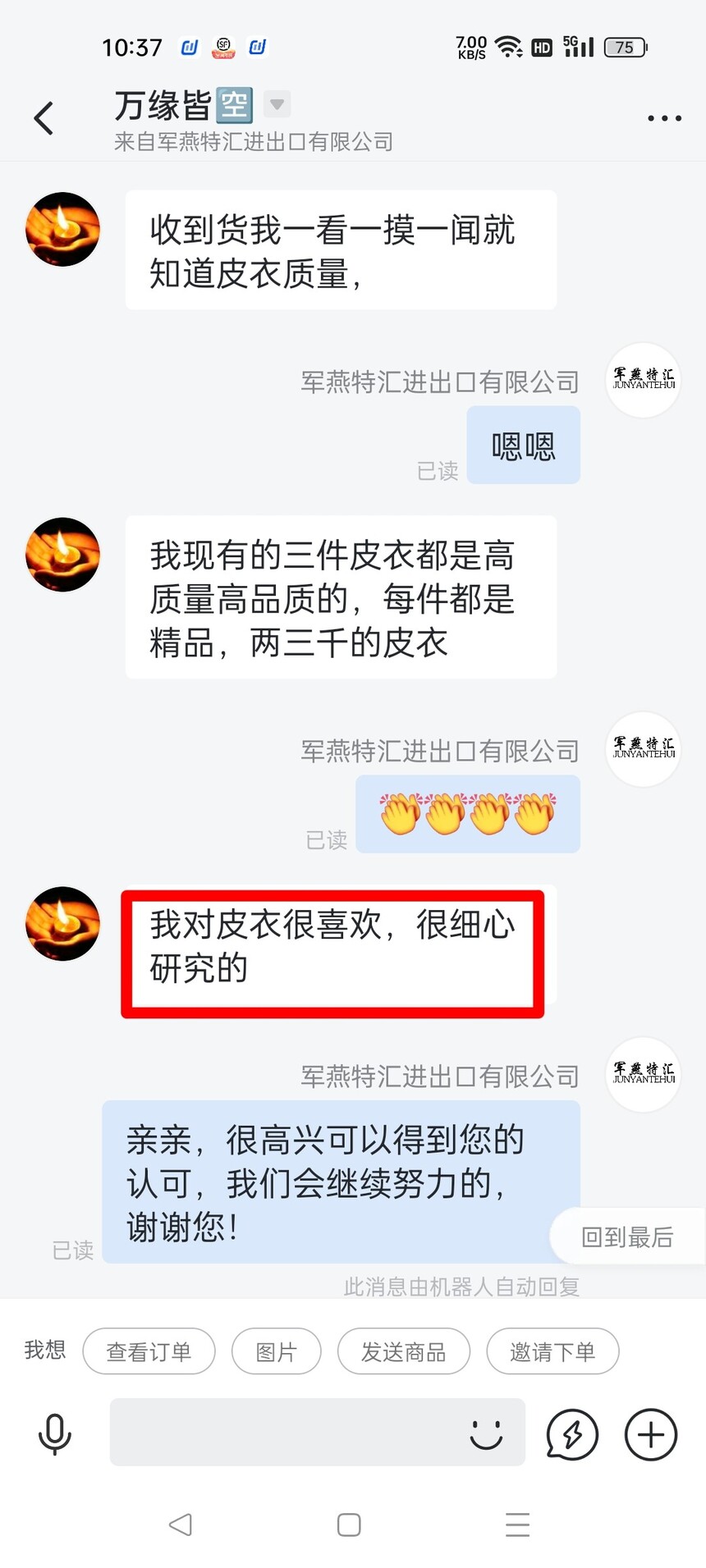Tap the 查看订单 chip
The height and width of the screenshot is (1568, 706).
tap(149, 1351)
